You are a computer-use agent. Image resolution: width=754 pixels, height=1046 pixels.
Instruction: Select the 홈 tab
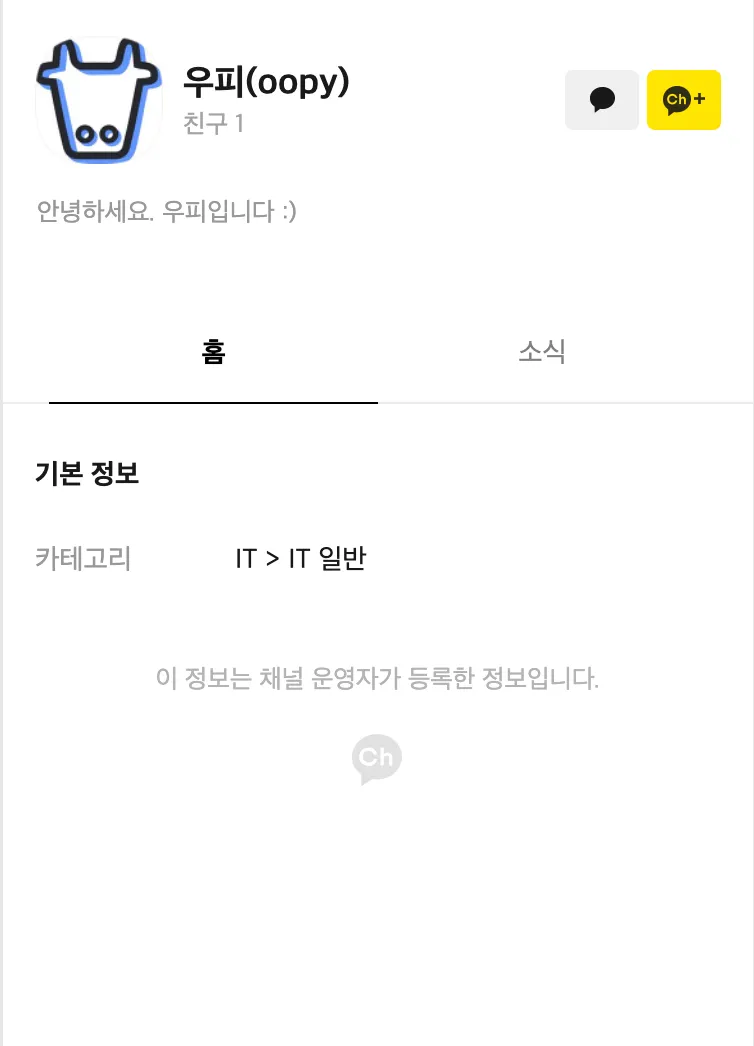pyautogui.click(x=213, y=352)
